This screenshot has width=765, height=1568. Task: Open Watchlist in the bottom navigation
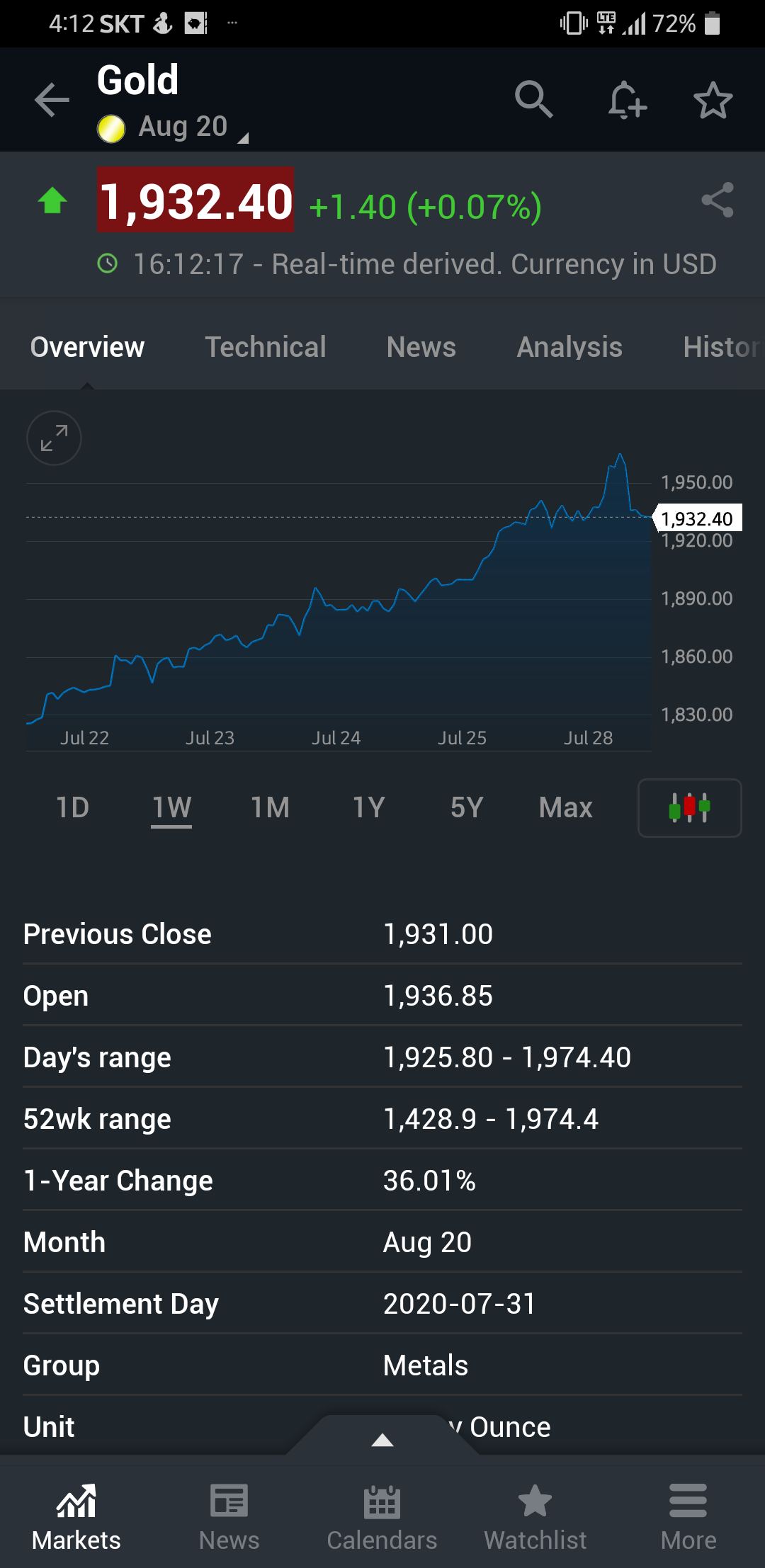coord(535,1516)
